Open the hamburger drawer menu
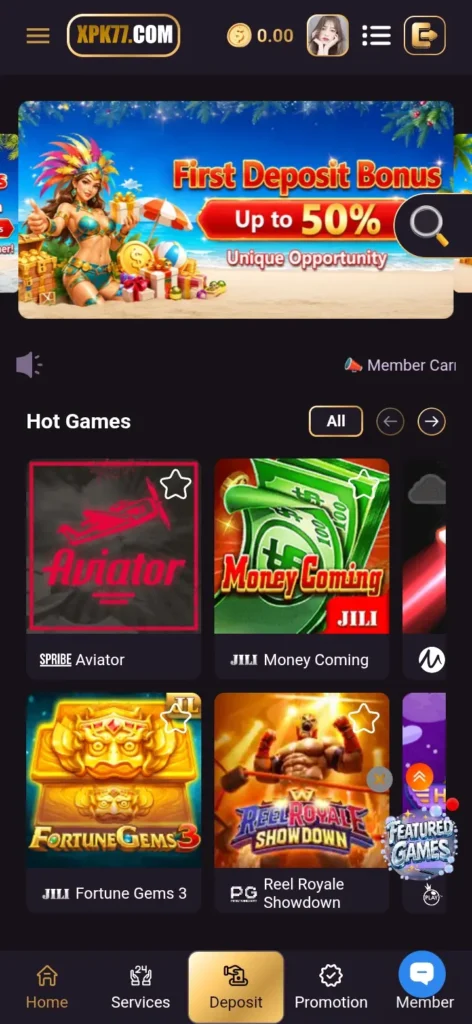This screenshot has height=1024, width=472. [x=38, y=36]
